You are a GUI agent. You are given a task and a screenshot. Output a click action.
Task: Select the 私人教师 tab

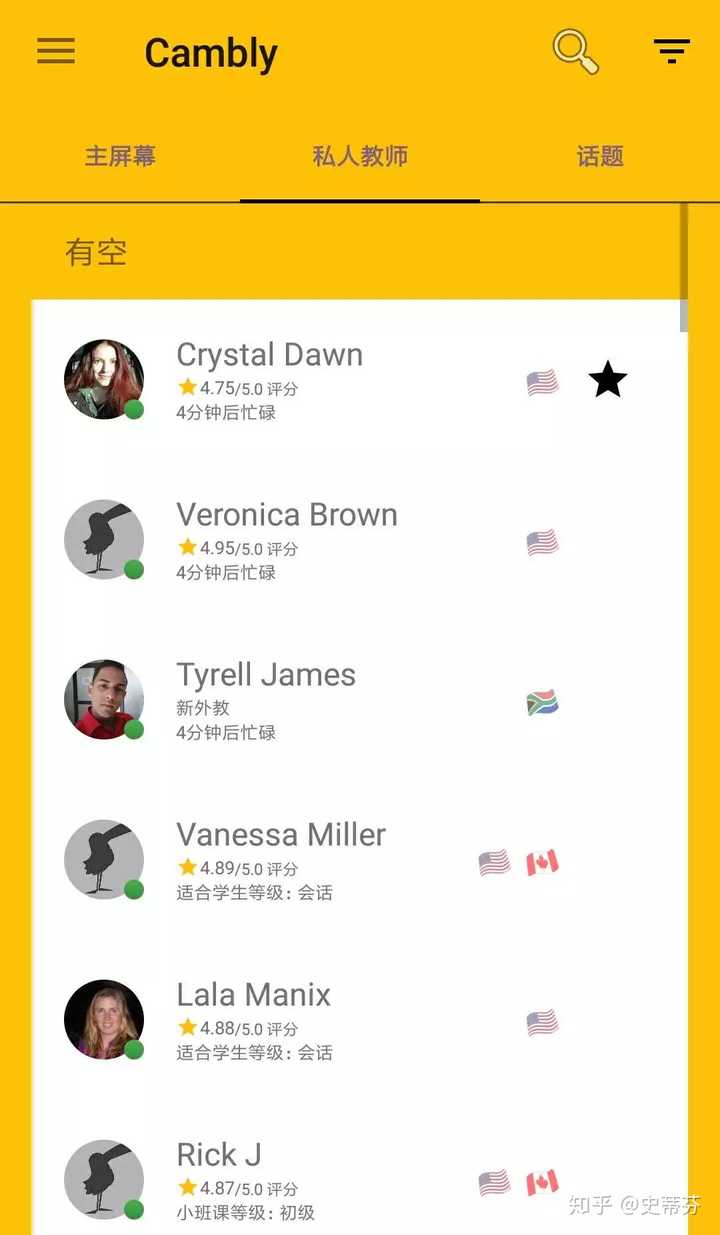(360, 156)
